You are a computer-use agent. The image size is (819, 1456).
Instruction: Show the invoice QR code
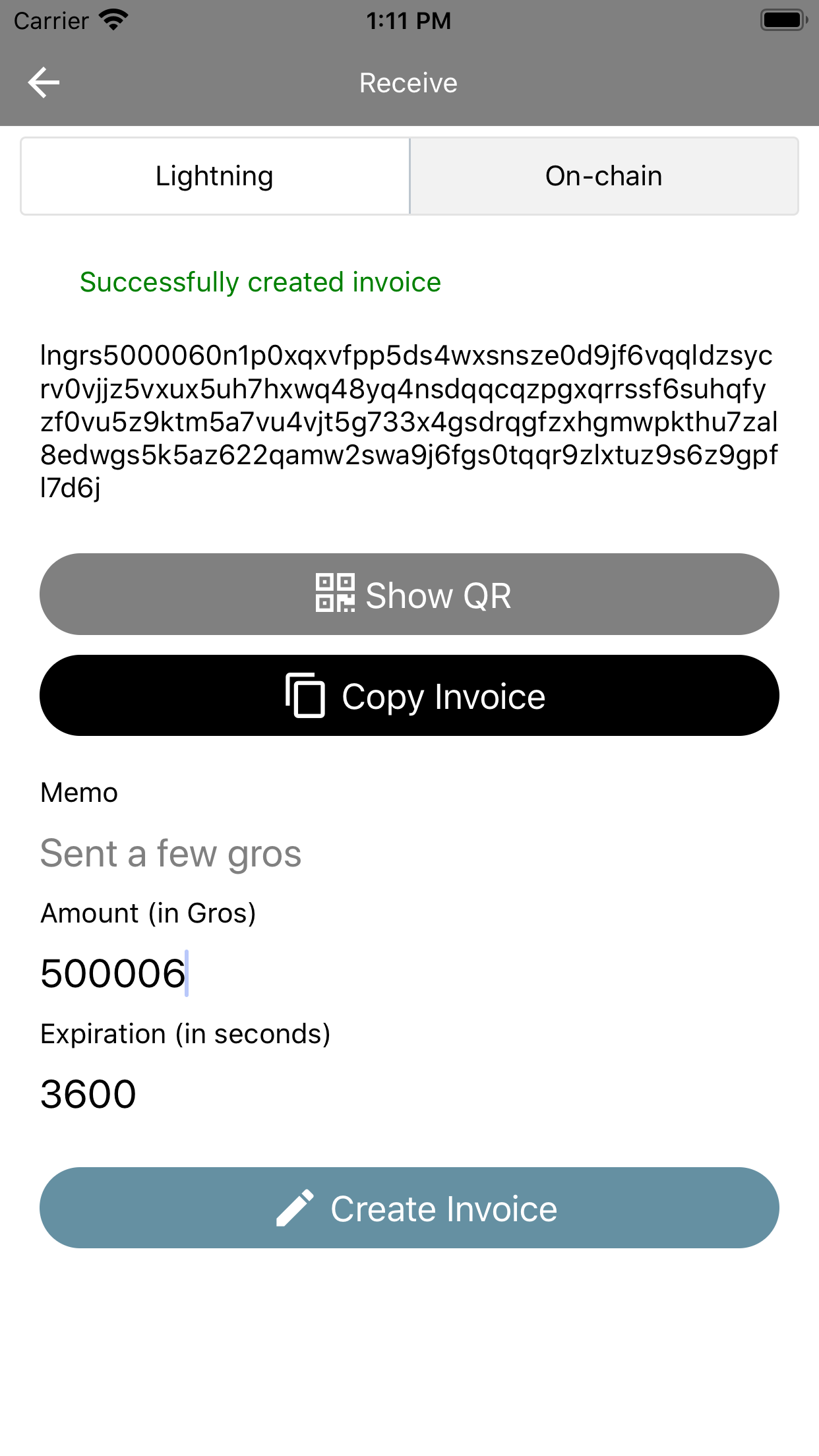coord(409,594)
